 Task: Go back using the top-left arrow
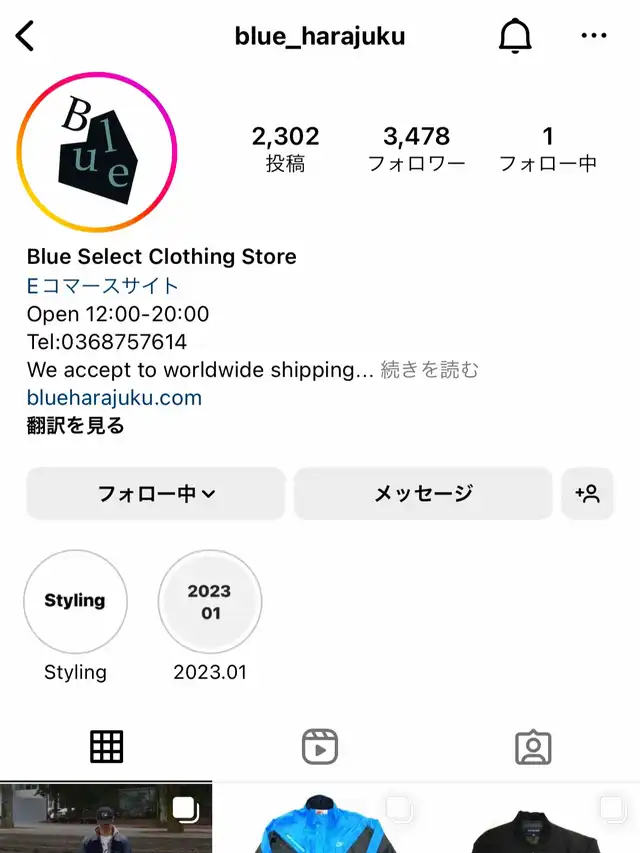coord(25,37)
